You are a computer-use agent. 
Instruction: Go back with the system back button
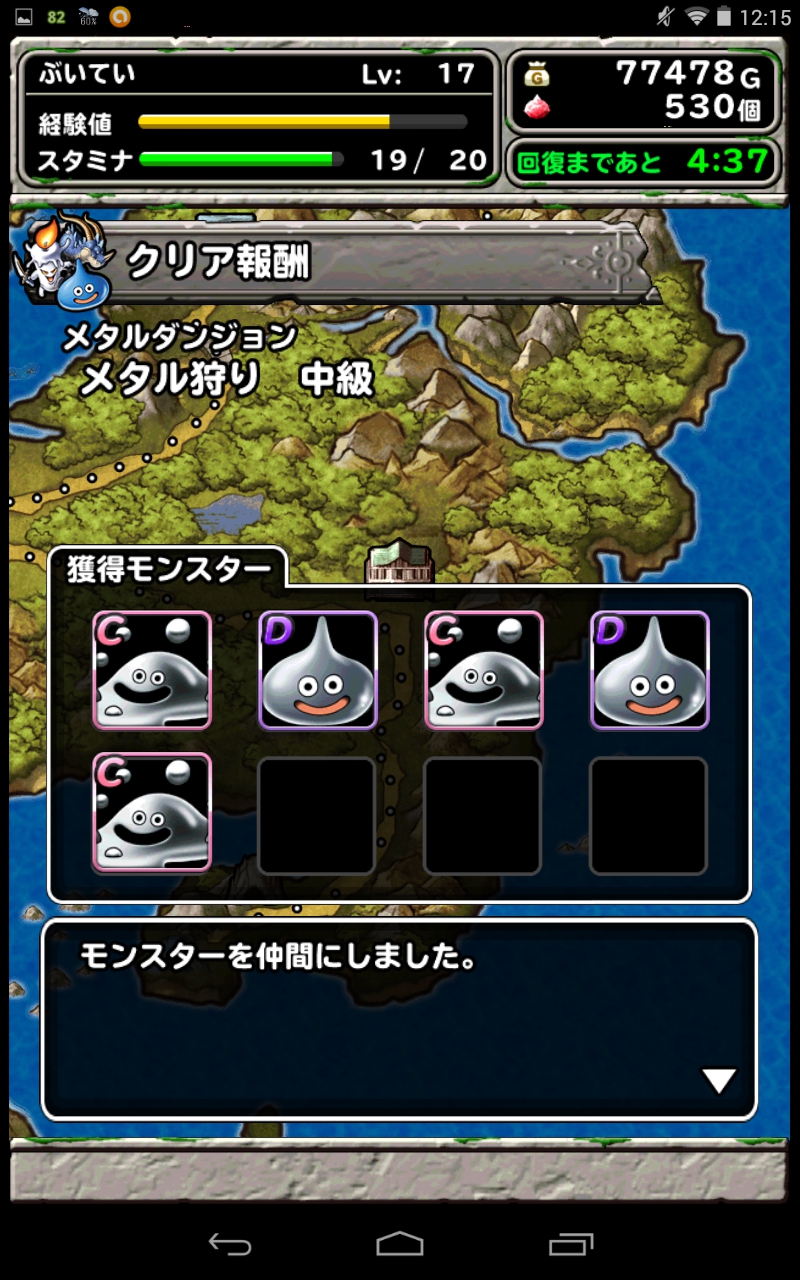(x=229, y=1243)
